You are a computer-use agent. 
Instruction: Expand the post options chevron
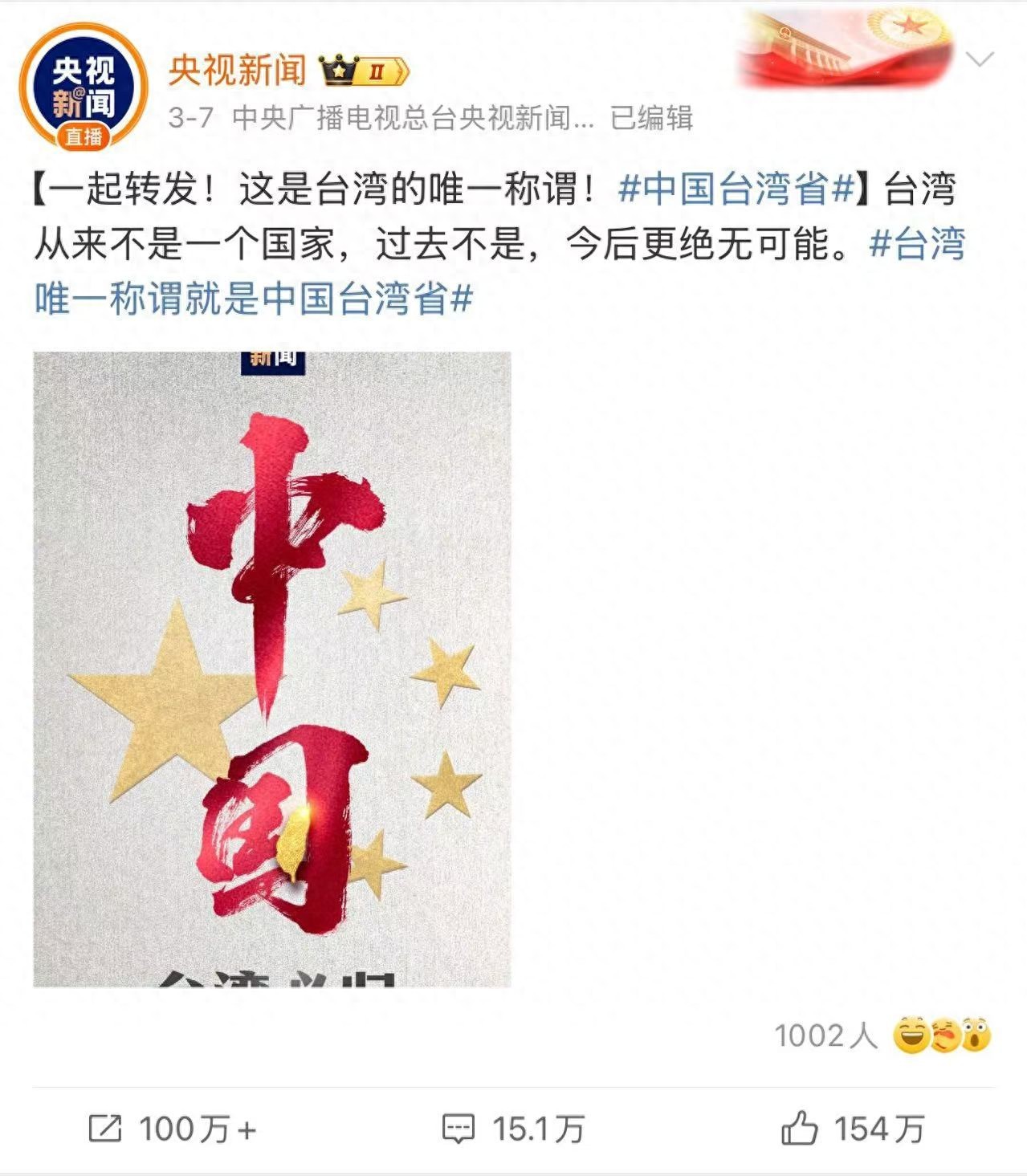(x=980, y=59)
